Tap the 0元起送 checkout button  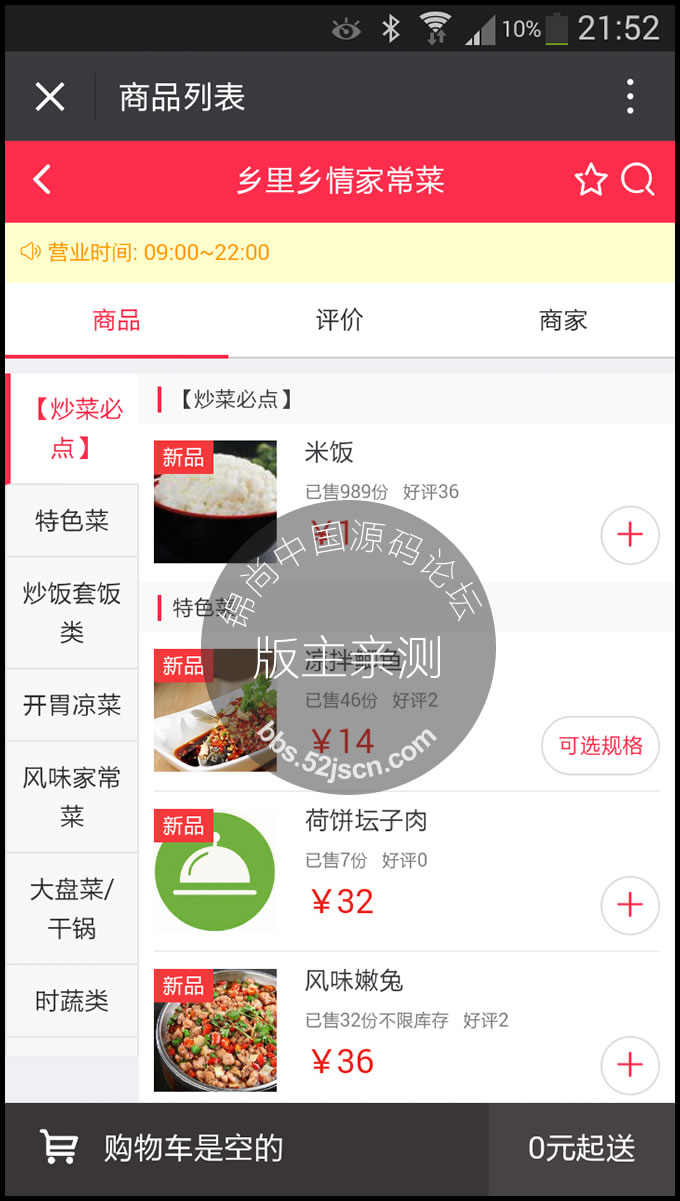[582, 1148]
